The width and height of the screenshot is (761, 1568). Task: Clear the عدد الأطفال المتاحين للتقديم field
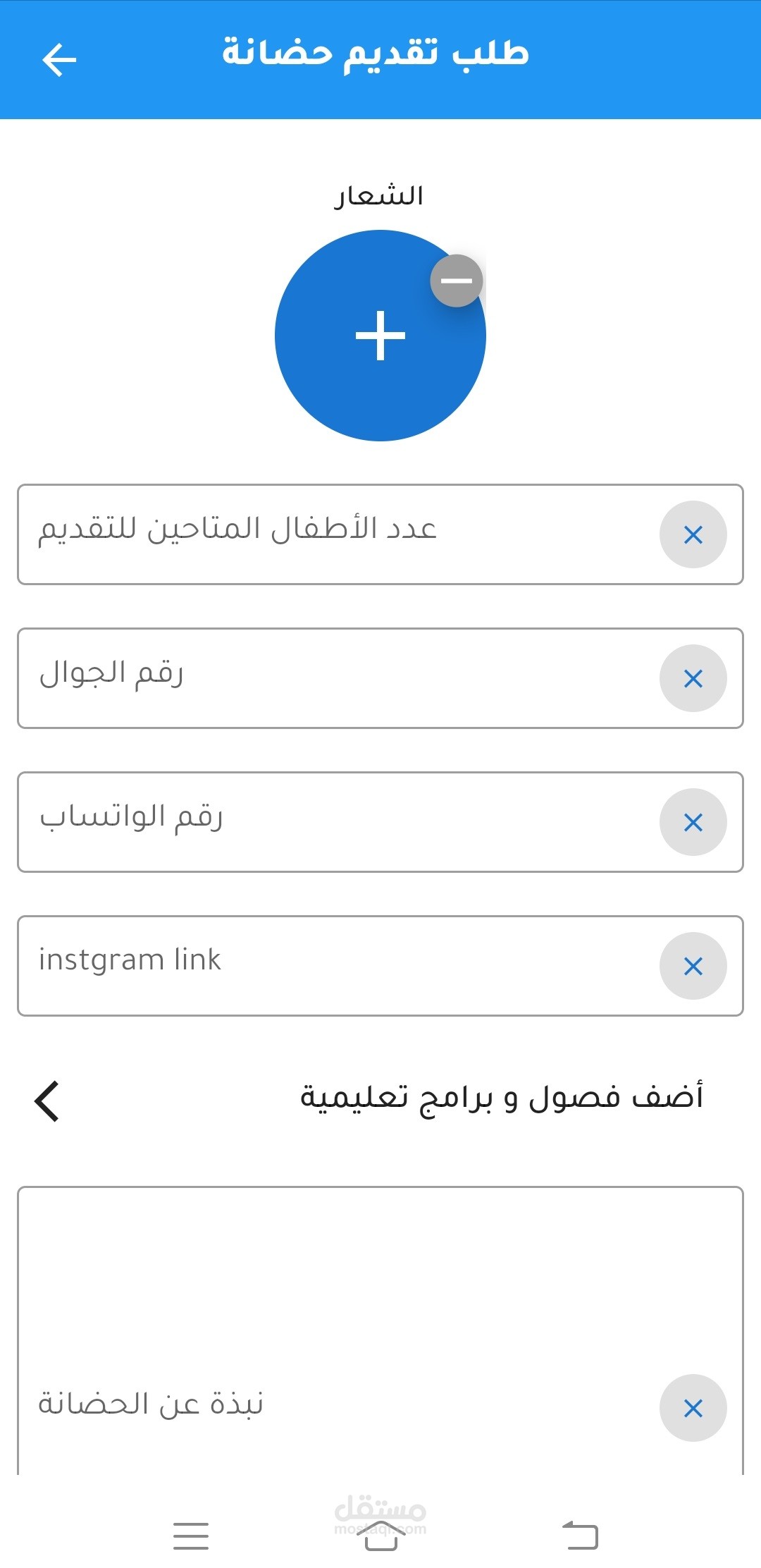(693, 534)
